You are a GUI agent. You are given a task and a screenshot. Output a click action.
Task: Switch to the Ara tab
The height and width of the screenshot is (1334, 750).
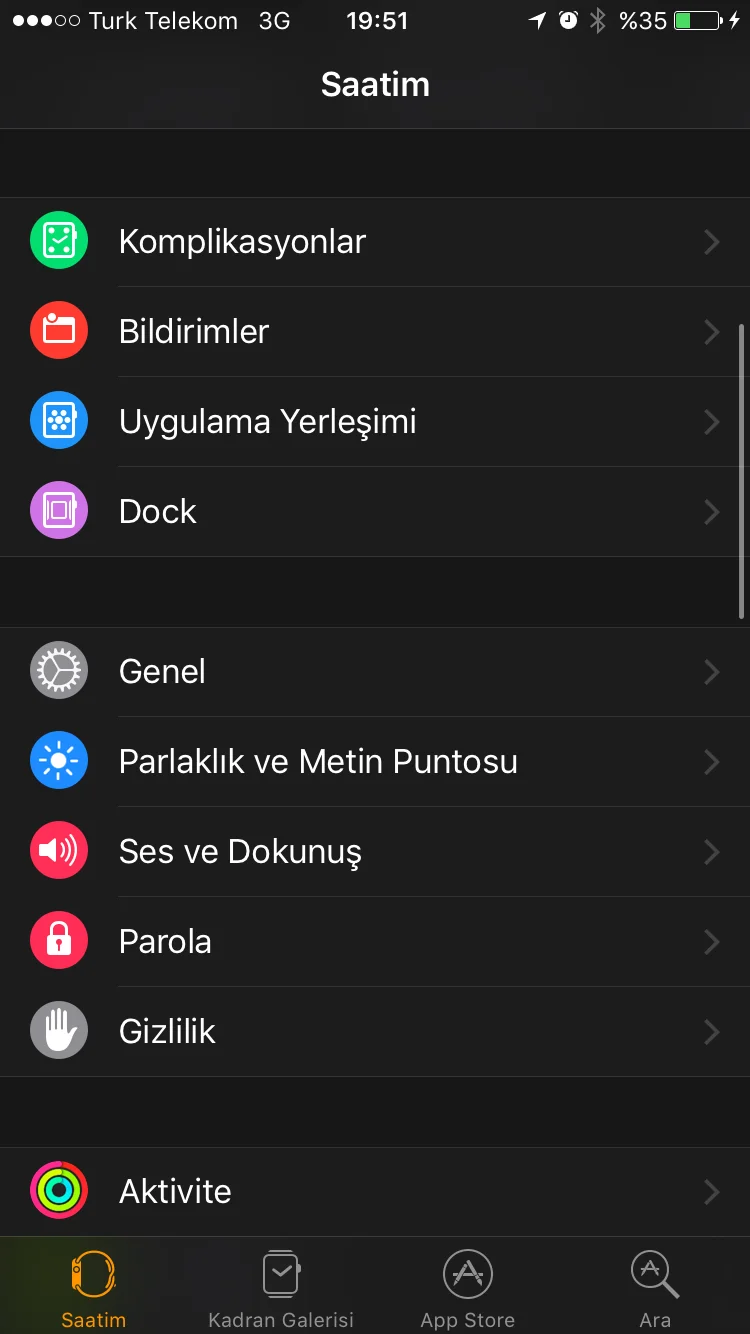click(x=655, y=1289)
